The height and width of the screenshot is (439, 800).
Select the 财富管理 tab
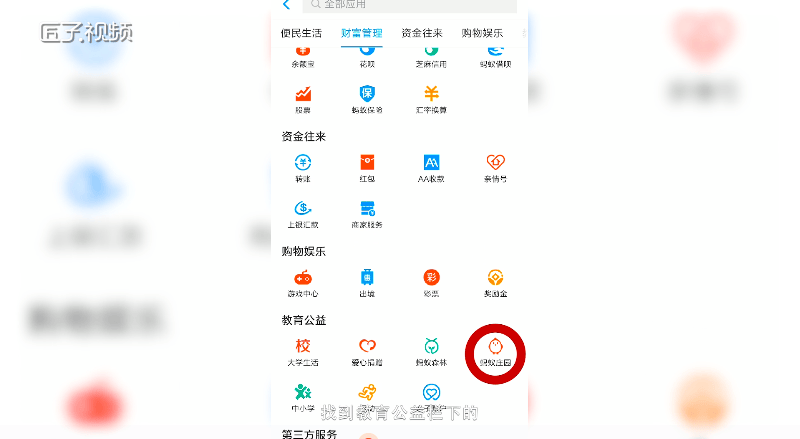360,33
